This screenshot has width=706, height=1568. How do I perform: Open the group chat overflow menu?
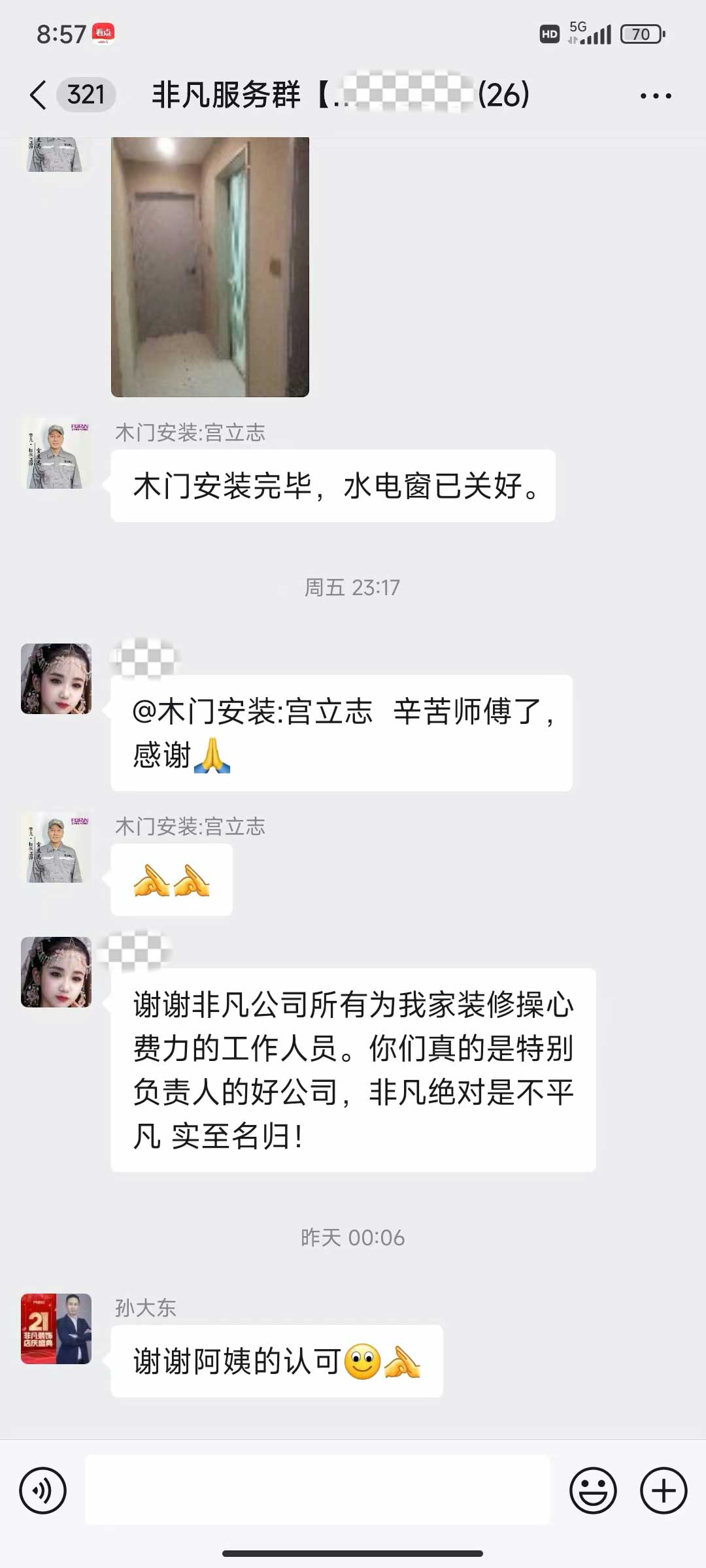pyautogui.click(x=655, y=95)
